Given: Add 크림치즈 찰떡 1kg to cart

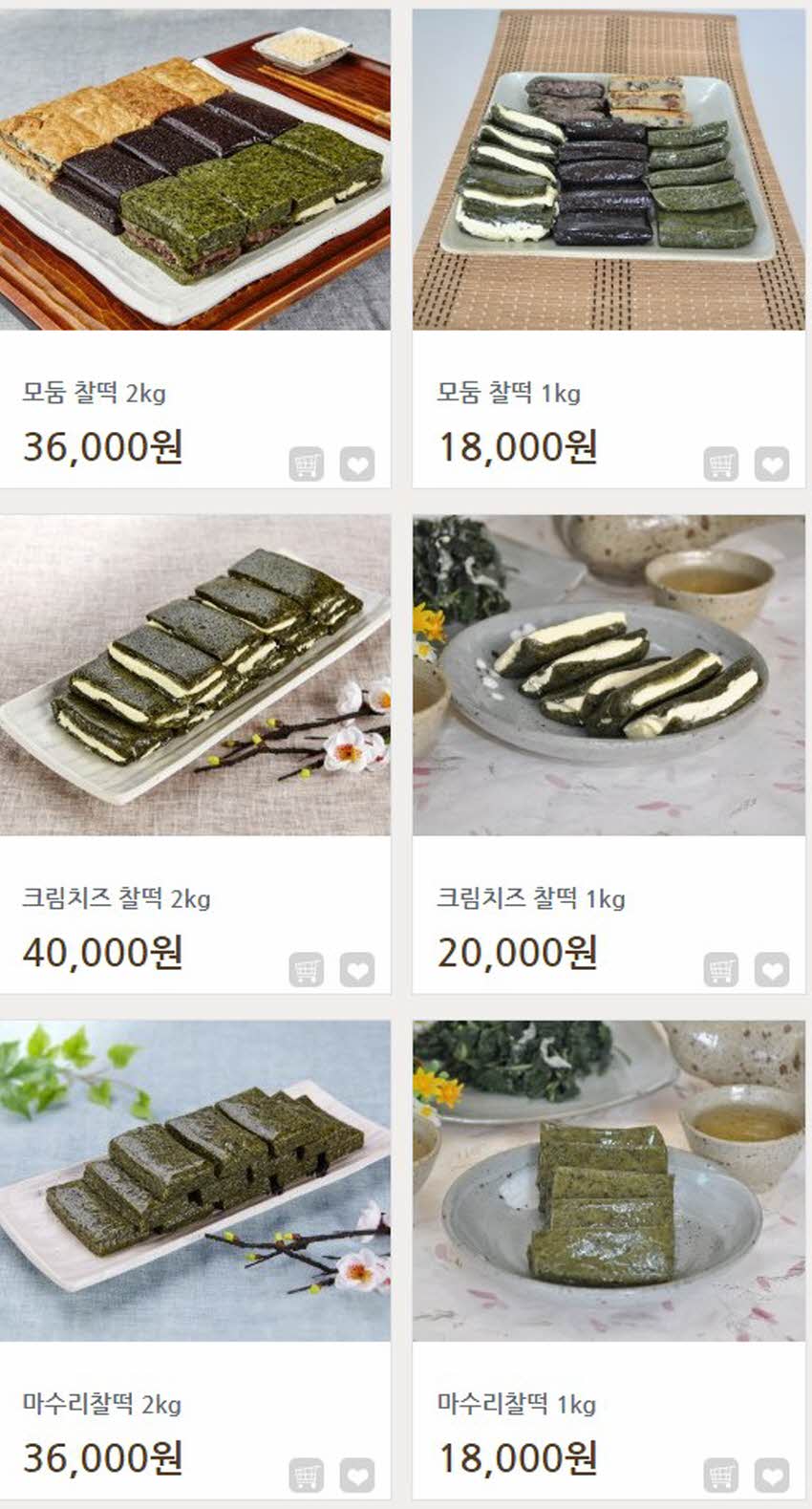Looking at the screenshot, I should click(721, 970).
